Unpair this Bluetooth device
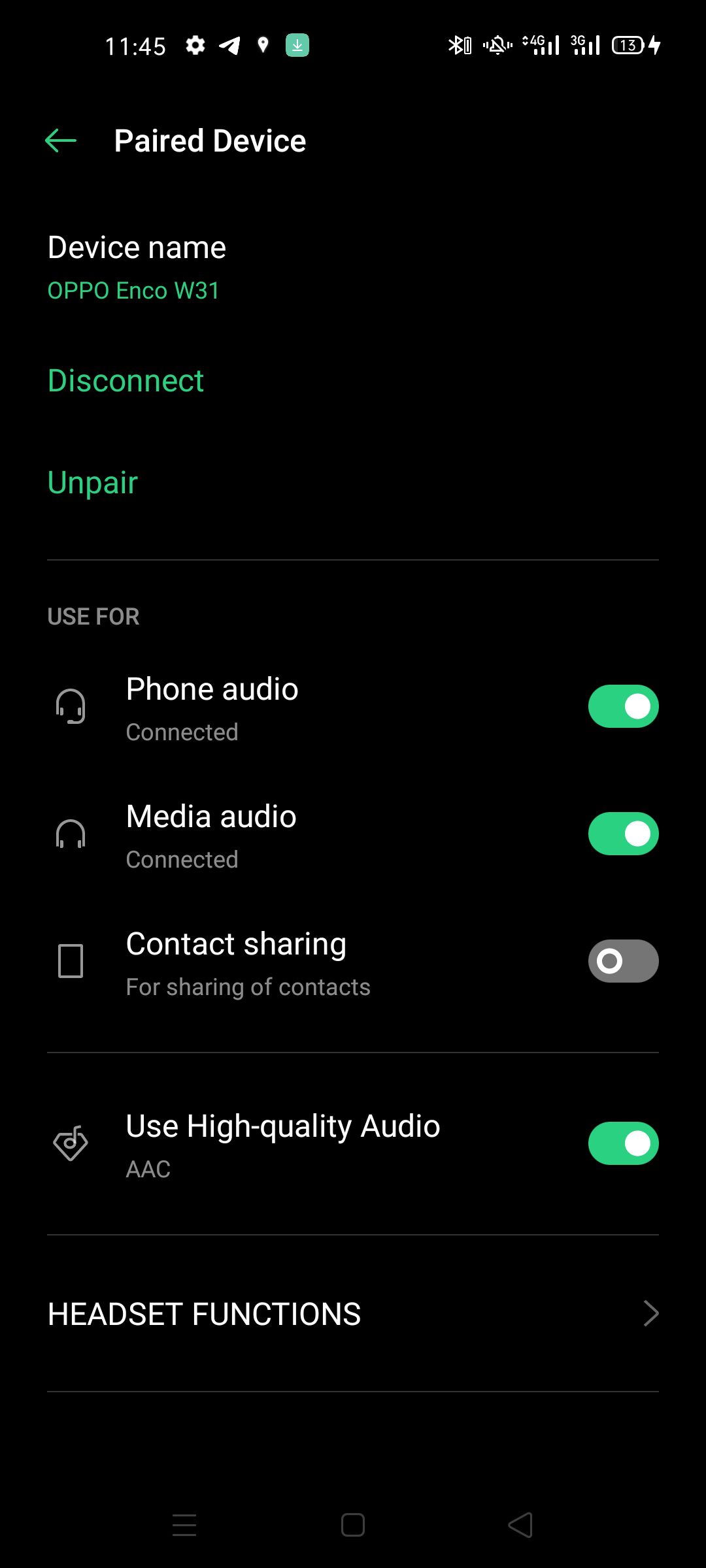 [x=93, y=483]
